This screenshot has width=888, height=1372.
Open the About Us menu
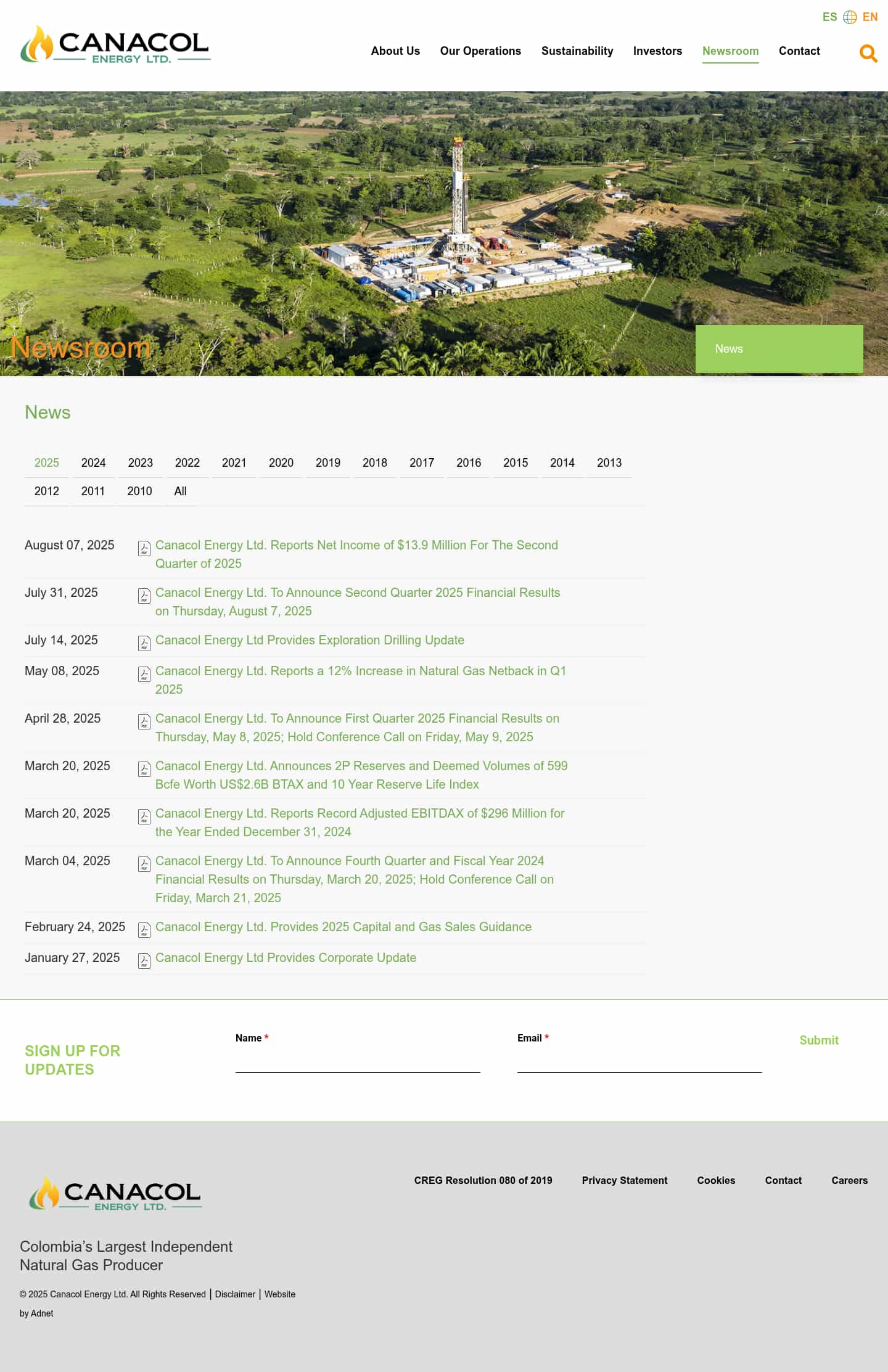point(395,51)
